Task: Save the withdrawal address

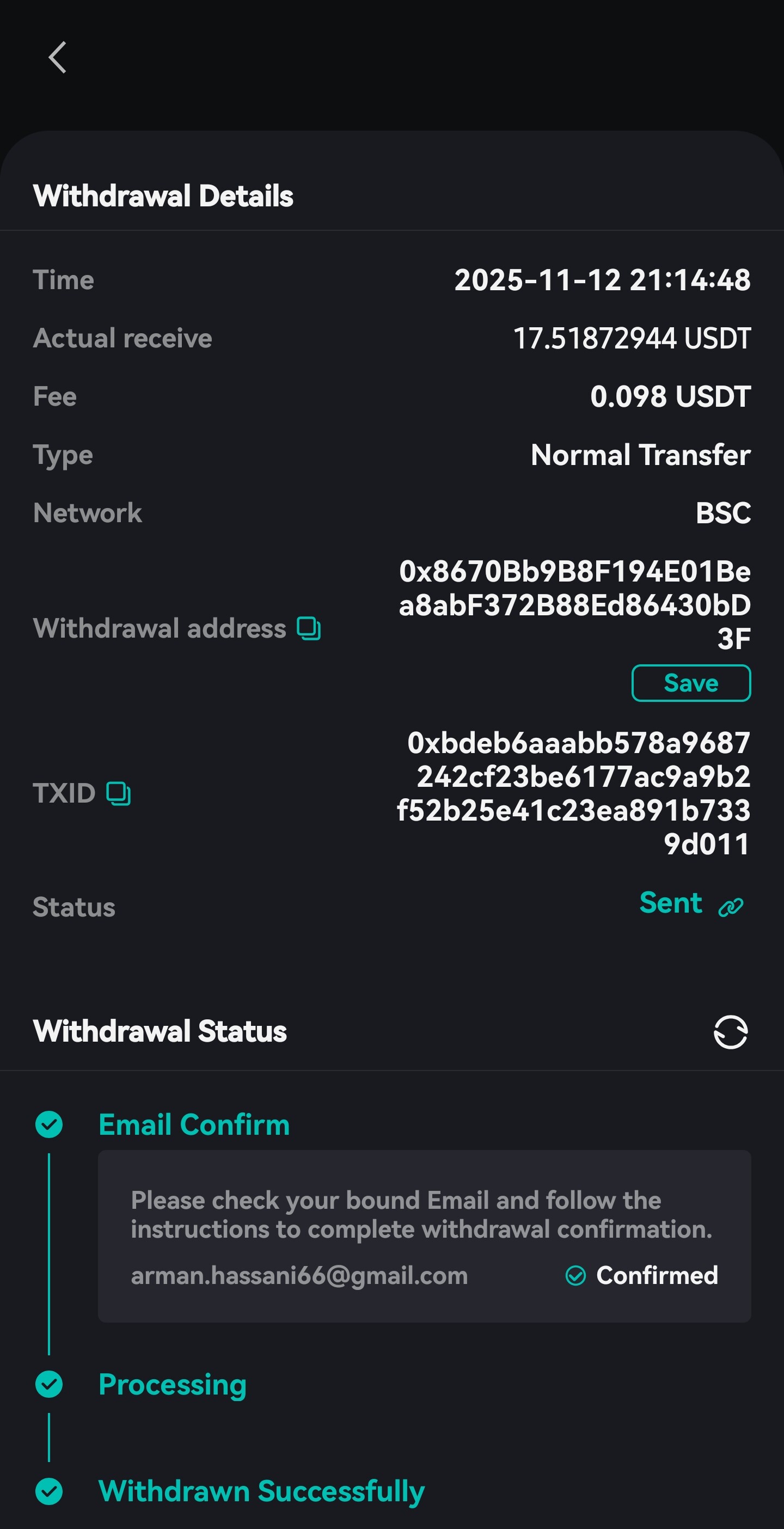Action: (x=691, y=683)
